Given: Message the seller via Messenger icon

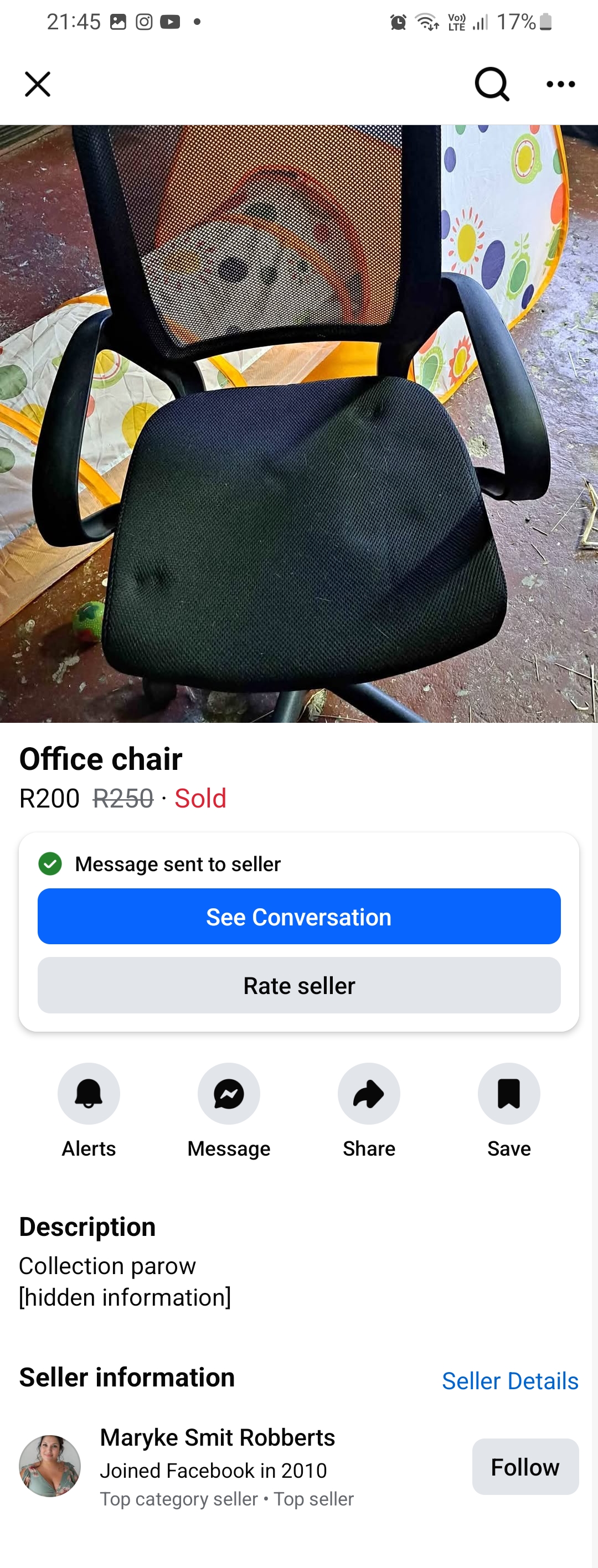Looking at the screenshot, I should point(229,1094).
